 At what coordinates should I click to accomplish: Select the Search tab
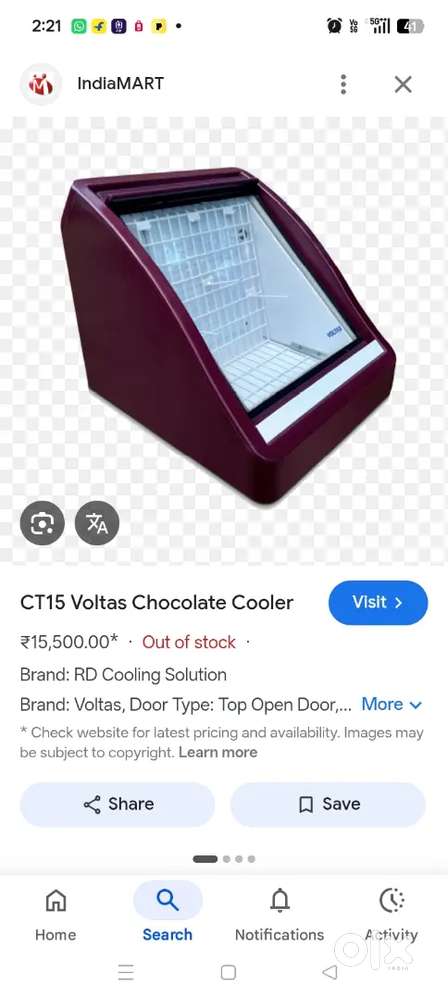pyautogui.click(x=167, y=914)
